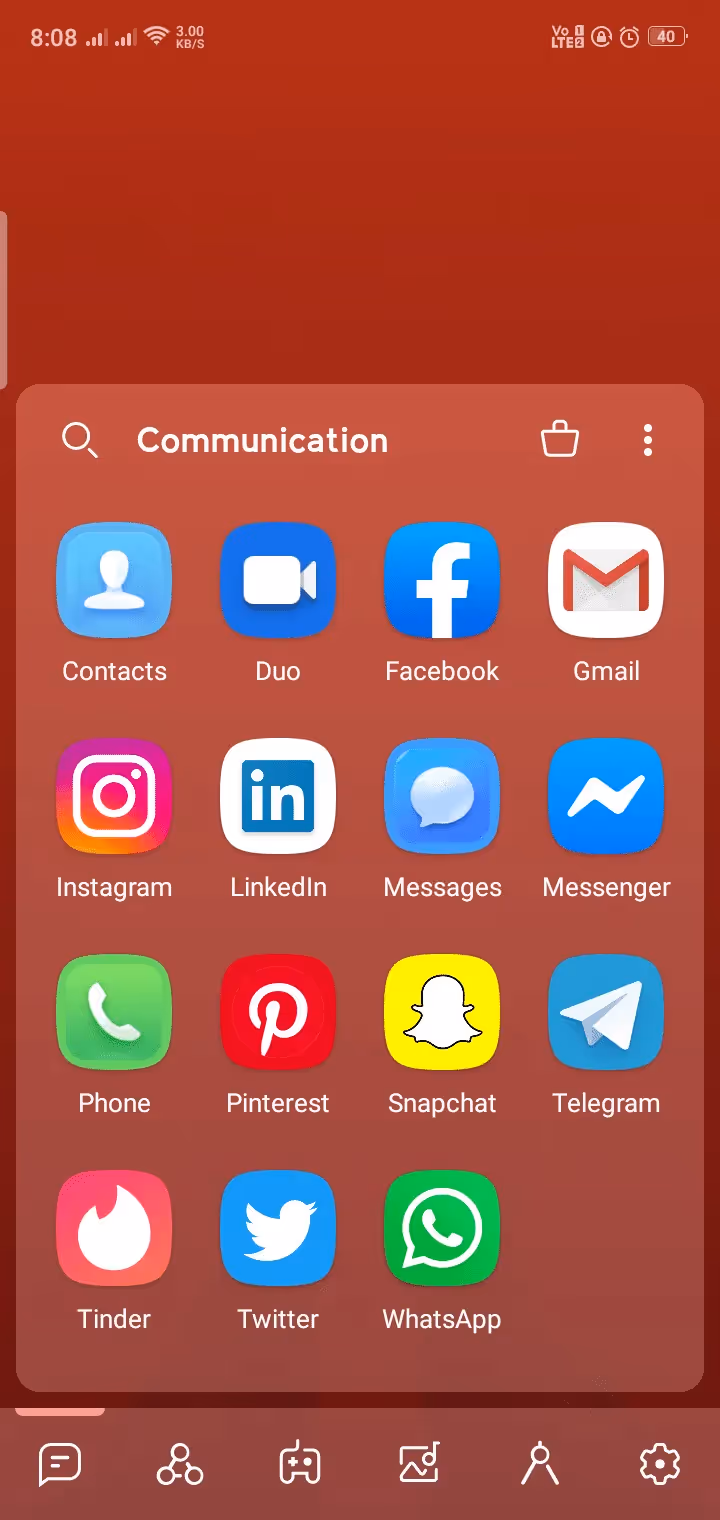Open Twitter
Viewport: 720px width, 1520px height.
(x=278, y=1228)
